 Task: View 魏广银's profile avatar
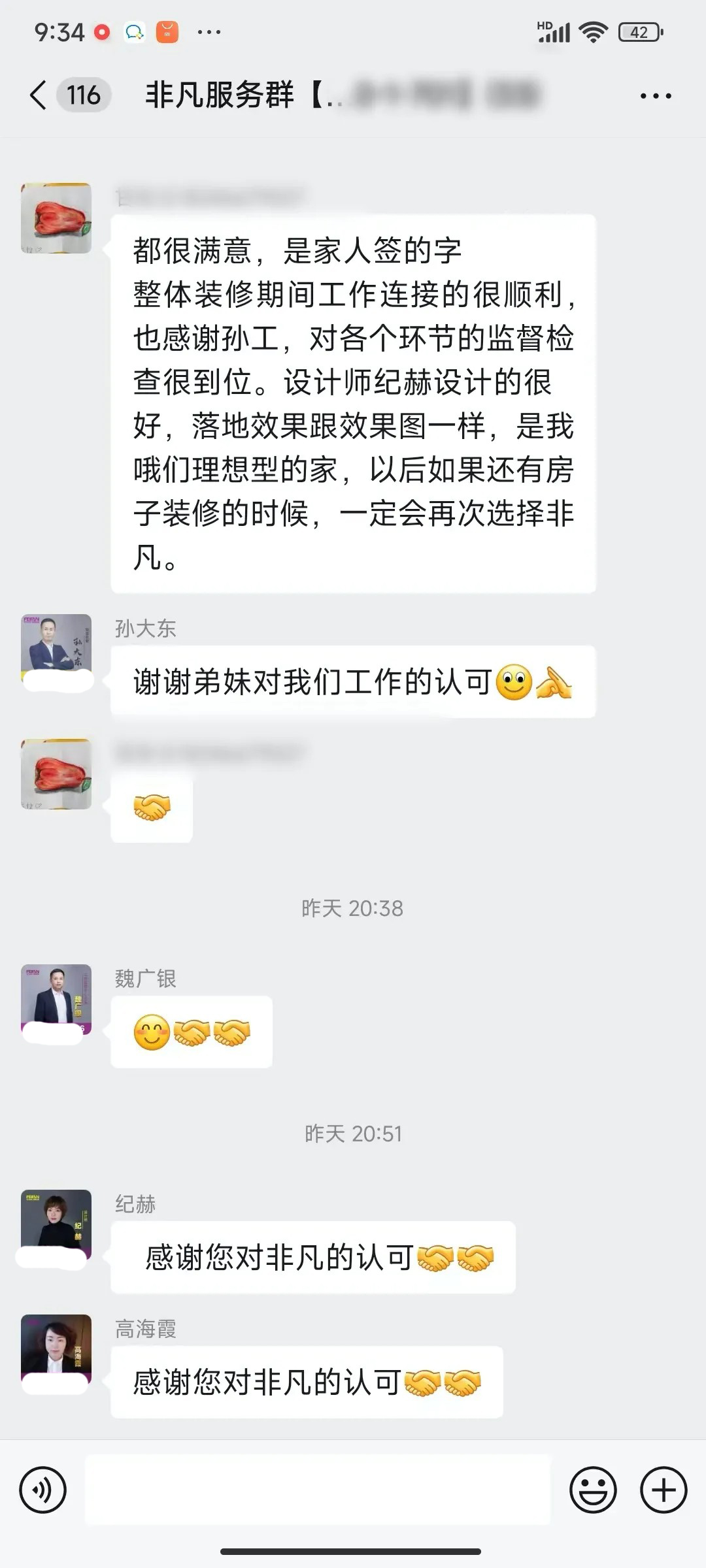(x=56, y=998)
